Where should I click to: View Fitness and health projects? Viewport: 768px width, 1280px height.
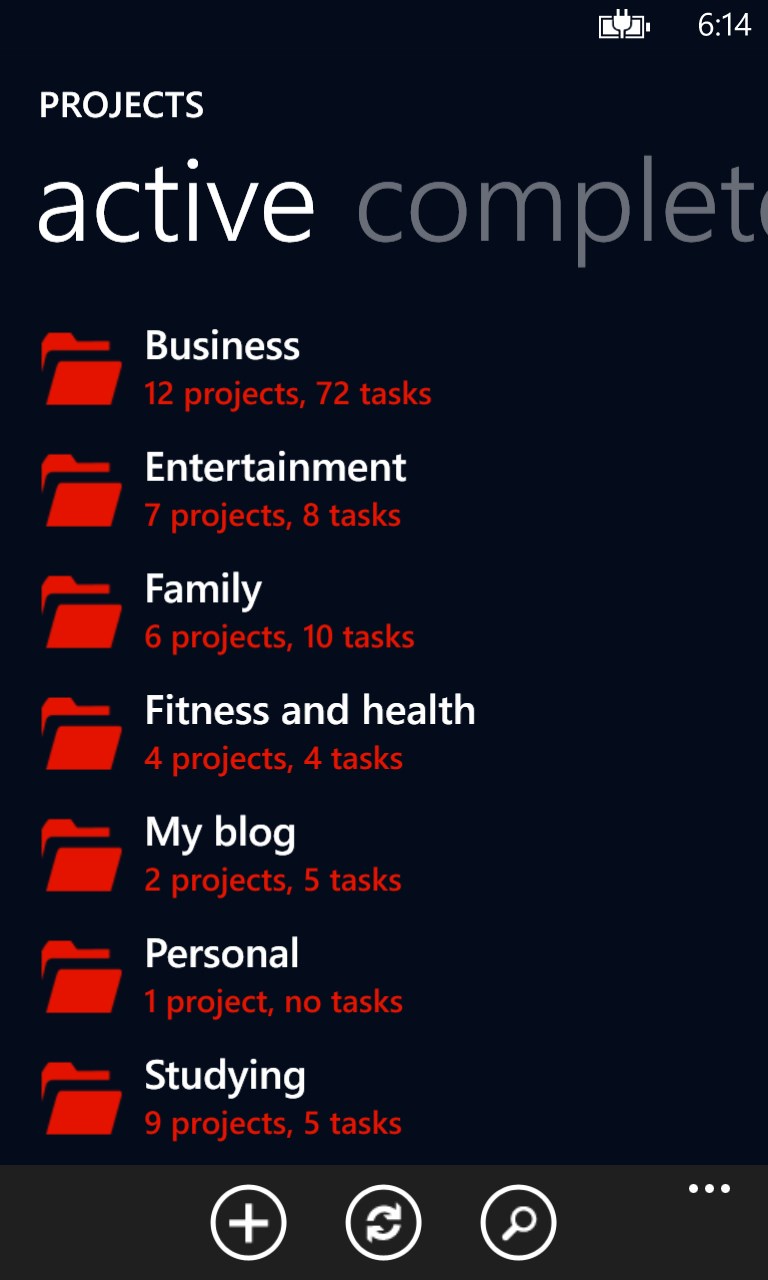(x=309, y=732)
